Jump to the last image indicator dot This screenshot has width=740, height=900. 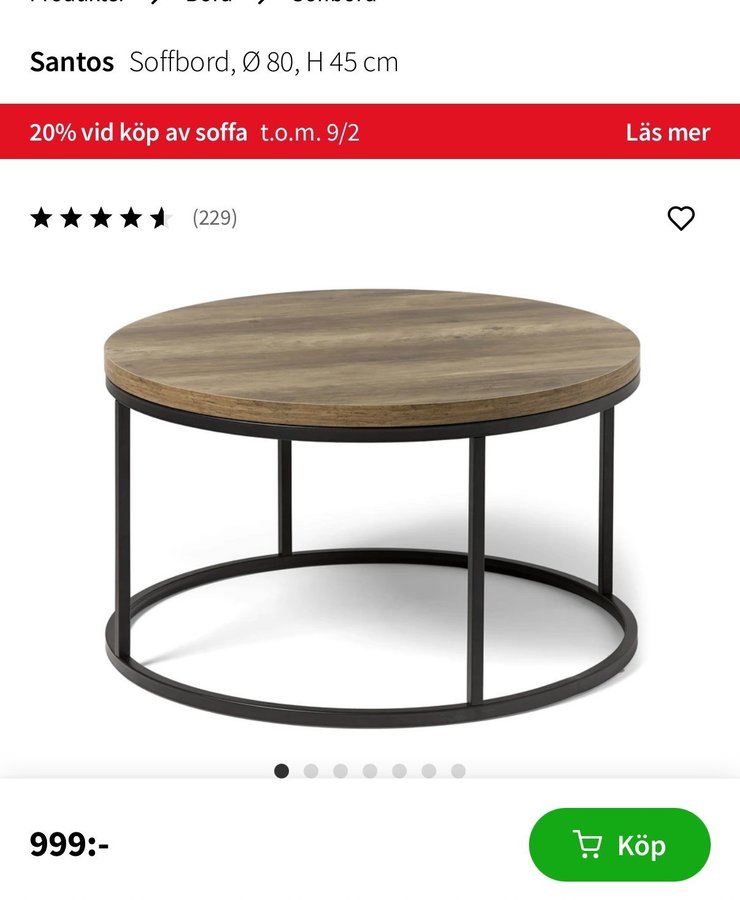[458, 771]
